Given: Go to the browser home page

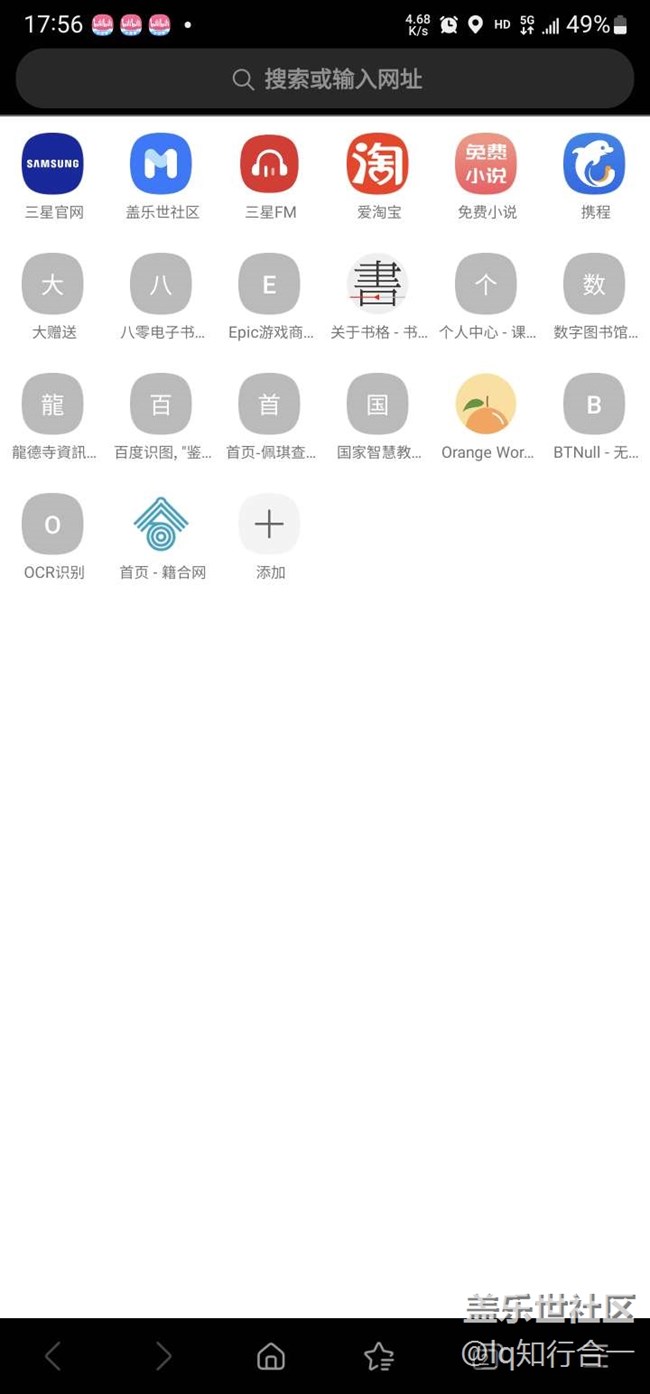Looking at the screenshot, I should [271, 1356].
